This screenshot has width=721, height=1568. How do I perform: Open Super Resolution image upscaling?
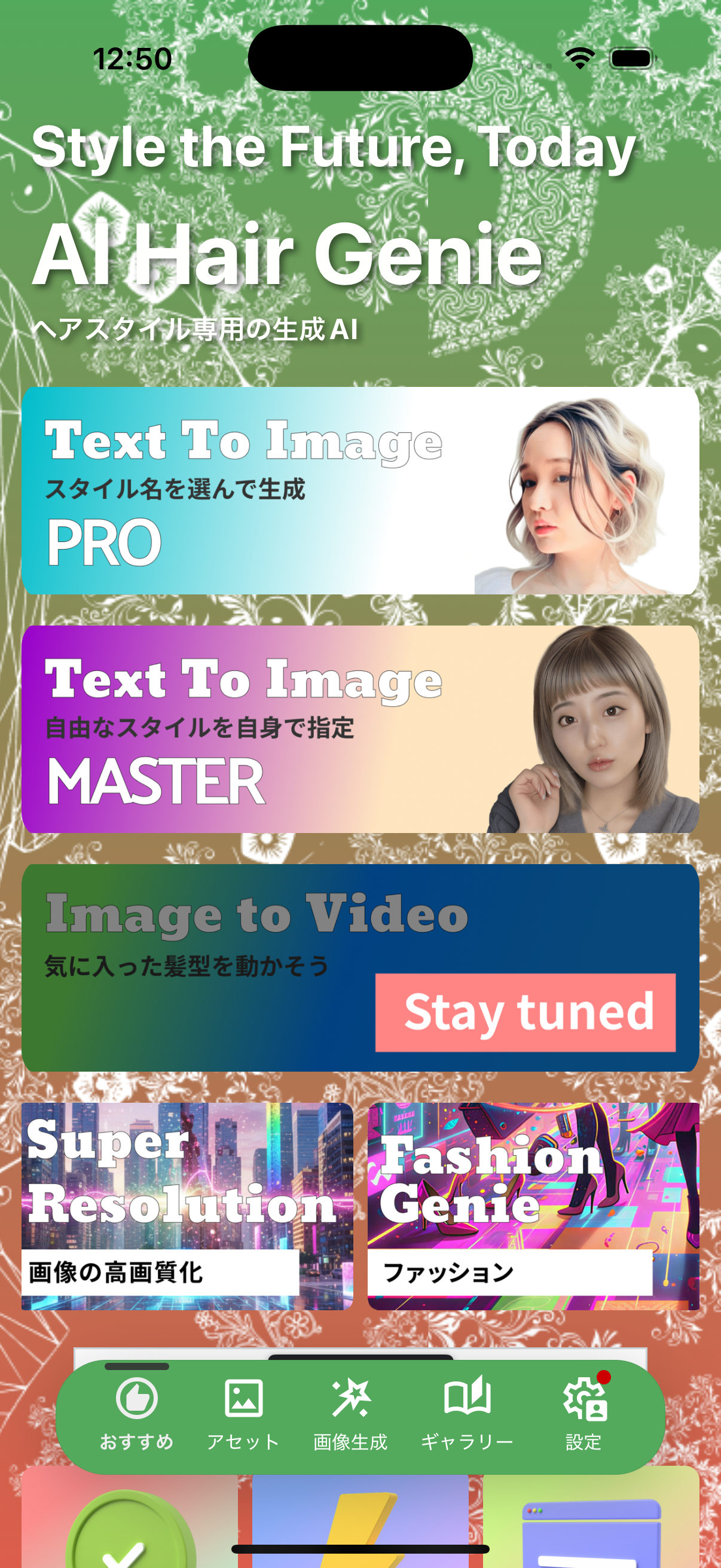[187, 1206]
